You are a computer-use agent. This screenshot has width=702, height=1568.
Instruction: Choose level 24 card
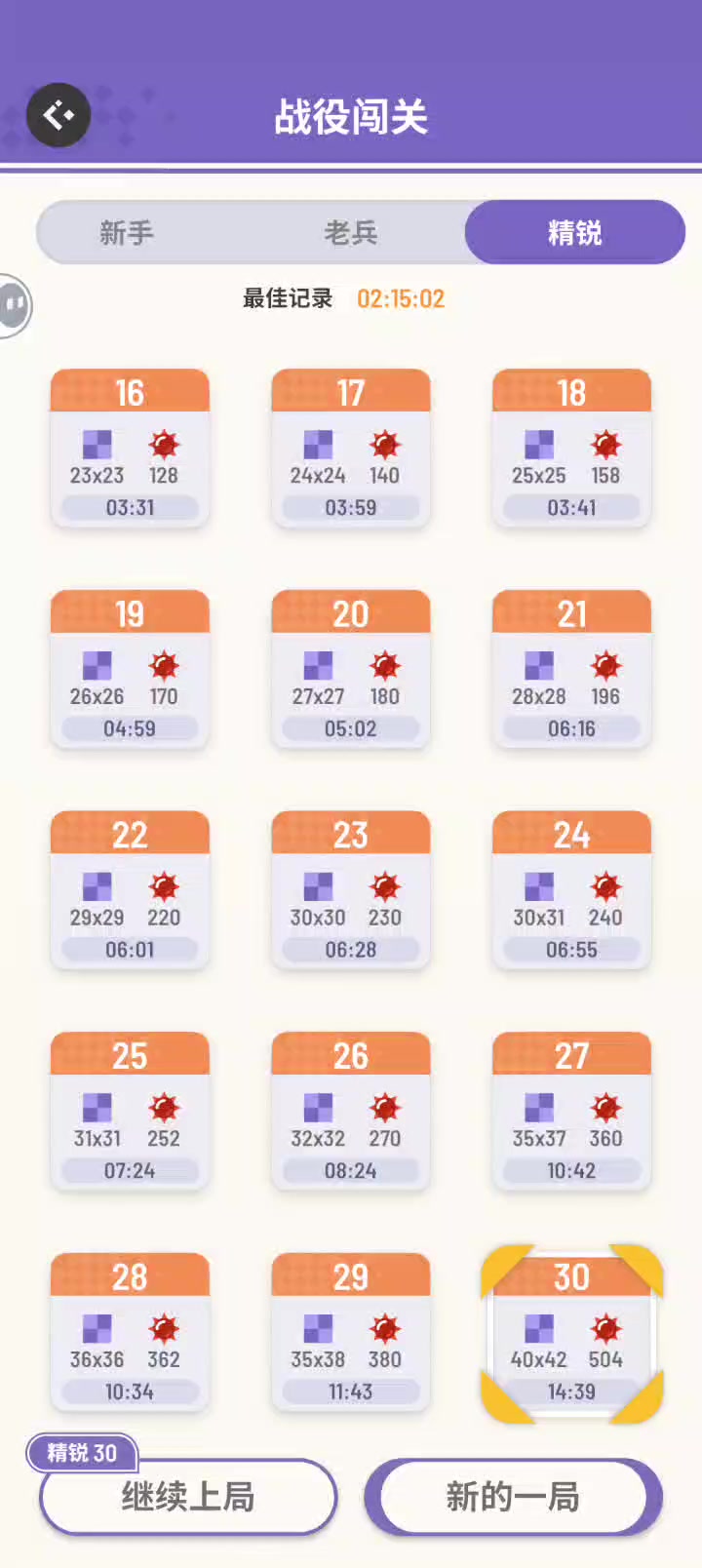pyautogui.click(x=571, y=890)
